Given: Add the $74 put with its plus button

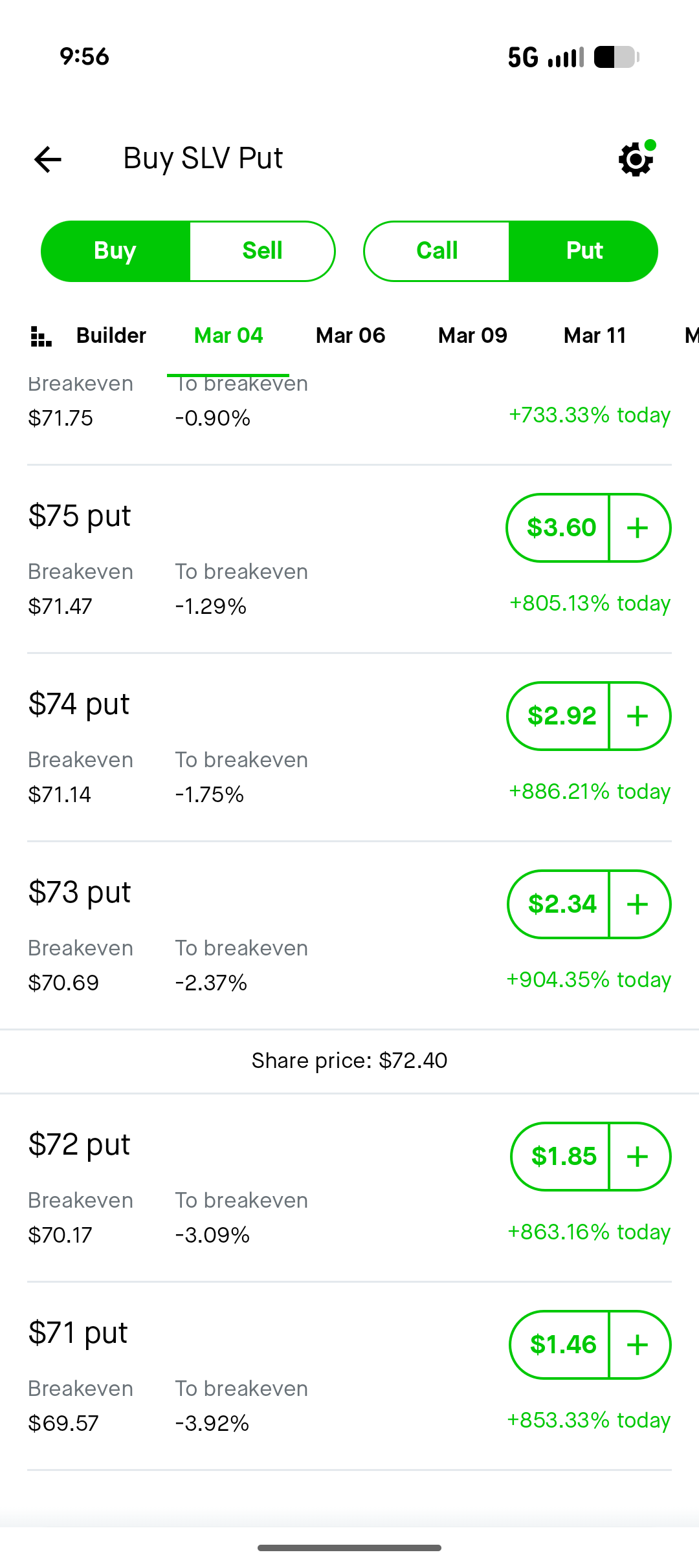Looking at the screenshot, I should (639, 716).
